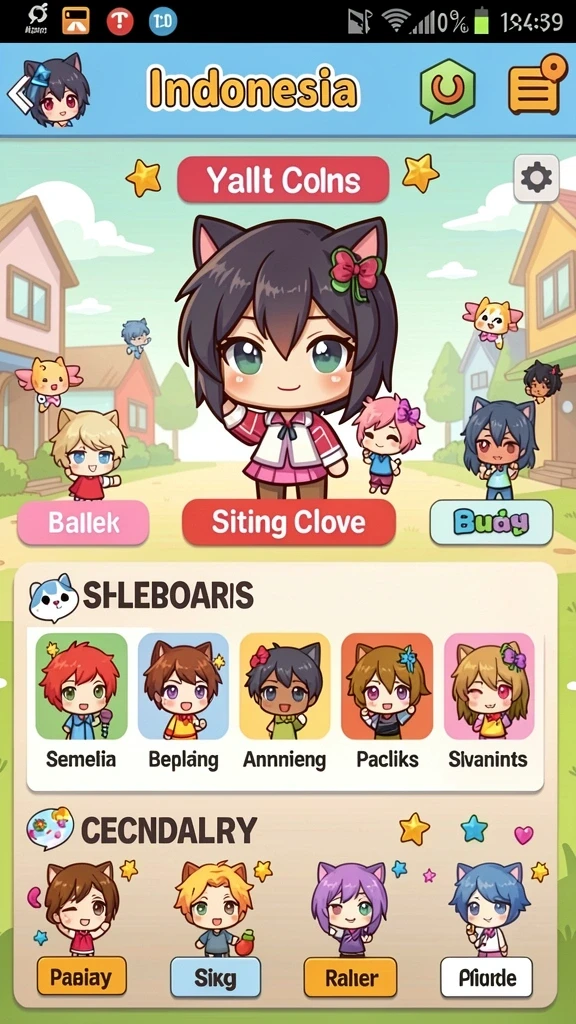Screen dimensions: 576x1024
Task: Open the orange messages list icon
Action: pos(536,86)
